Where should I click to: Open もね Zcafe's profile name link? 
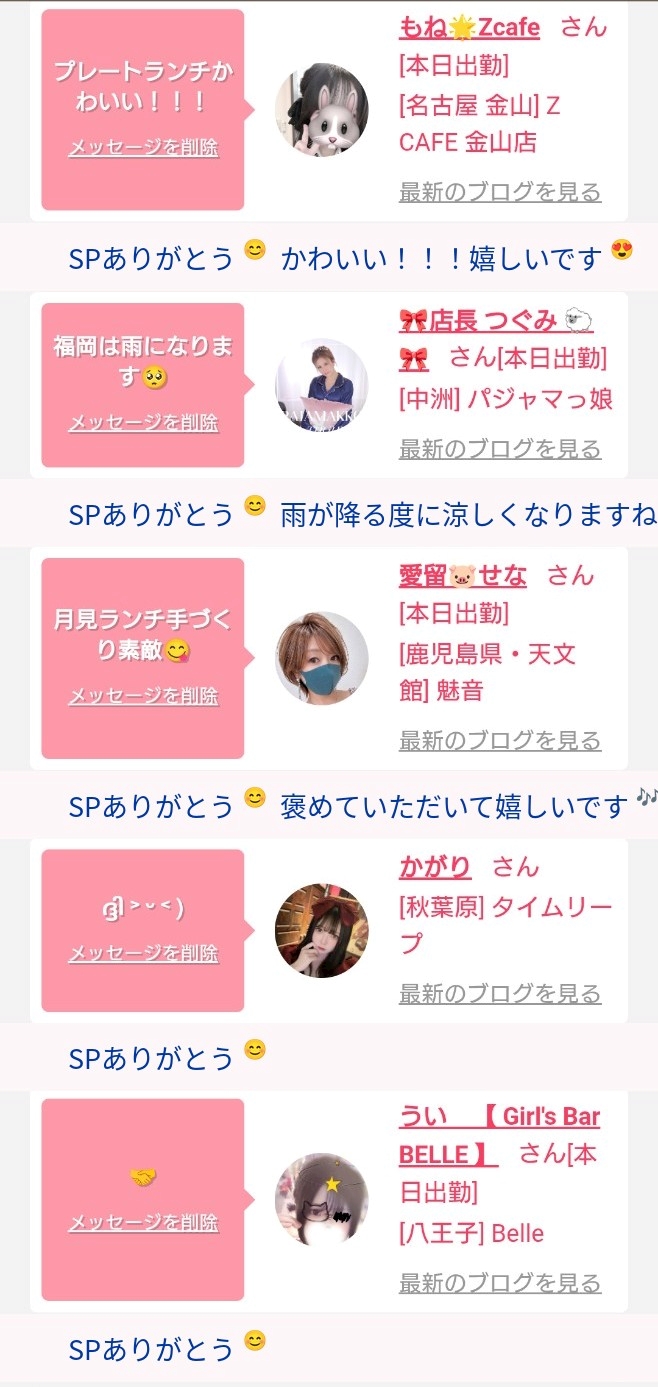coord(469,27)
